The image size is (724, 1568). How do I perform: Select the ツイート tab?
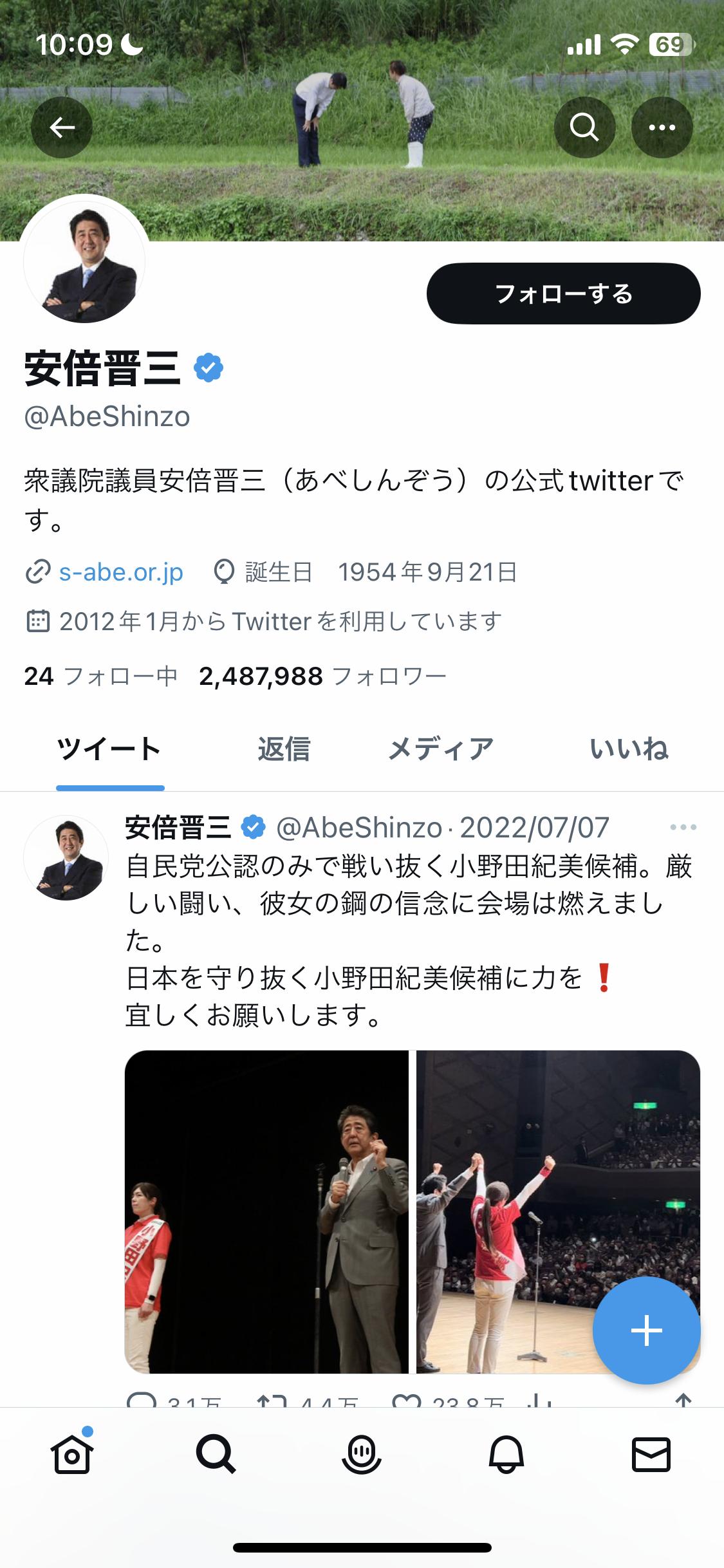pyautogui.click(x=109, y=749)
